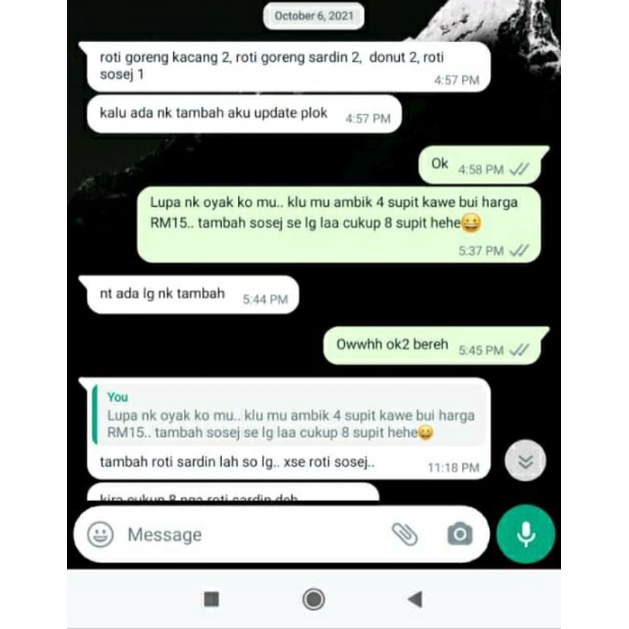Open the camera from message bar
This screenshot has width=629, height=629.
pos(460,534)
